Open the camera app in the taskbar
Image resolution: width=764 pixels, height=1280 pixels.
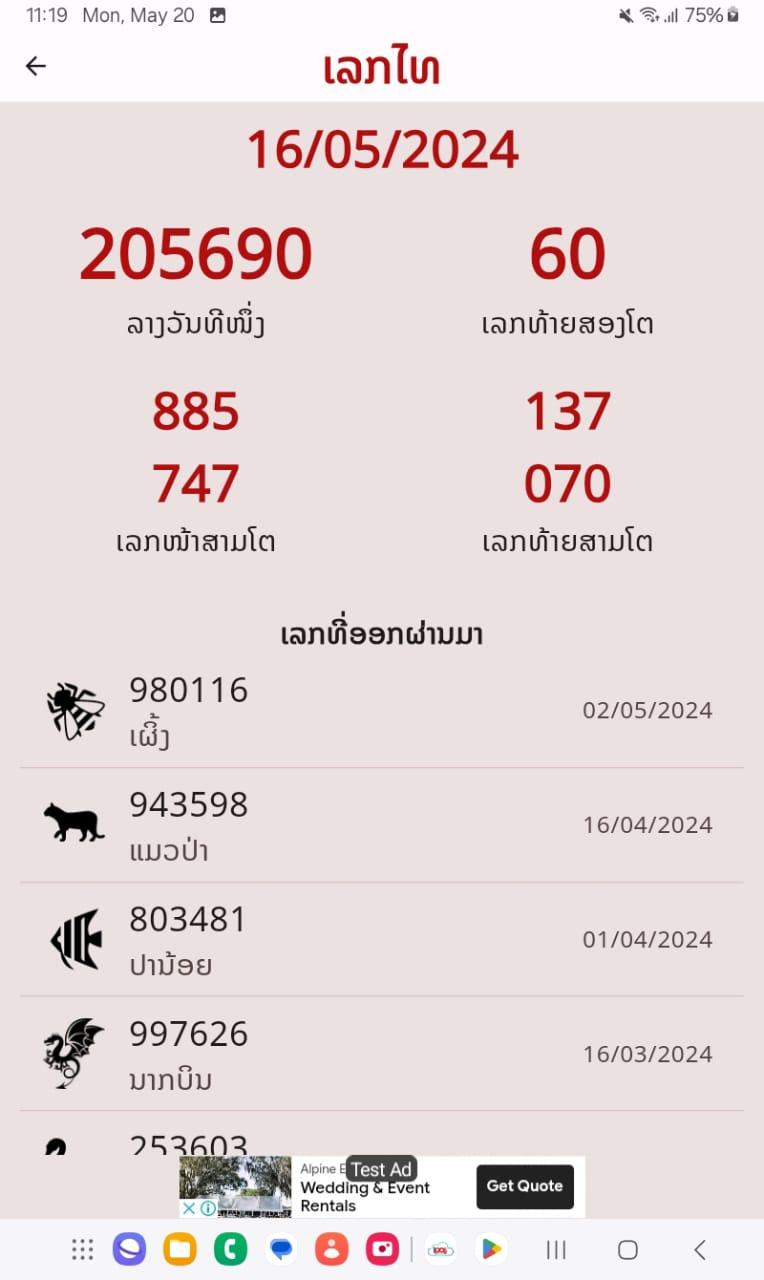[382, 1249]
